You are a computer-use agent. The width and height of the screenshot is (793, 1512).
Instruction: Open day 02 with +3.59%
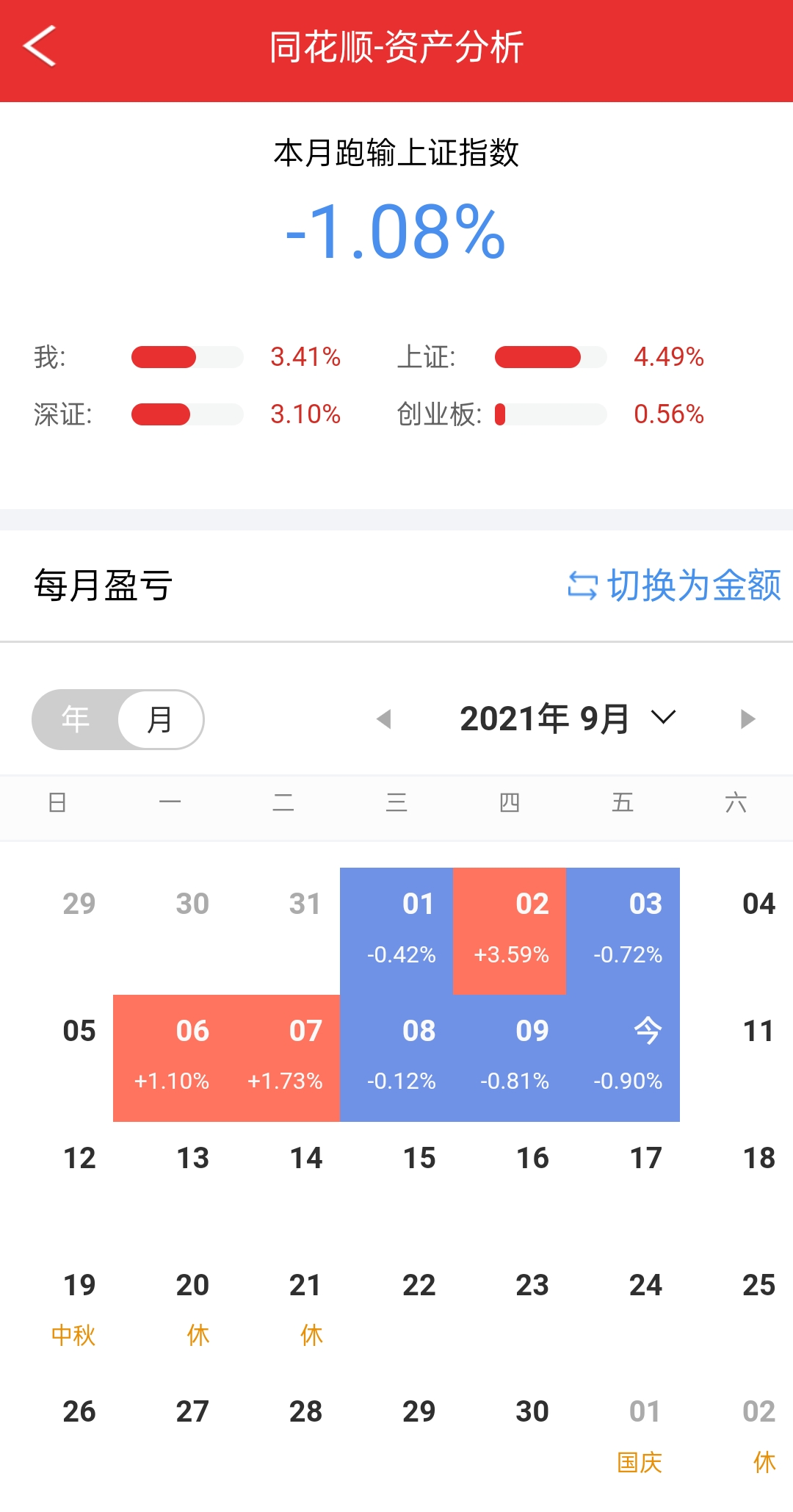click(x=510, y=931)
